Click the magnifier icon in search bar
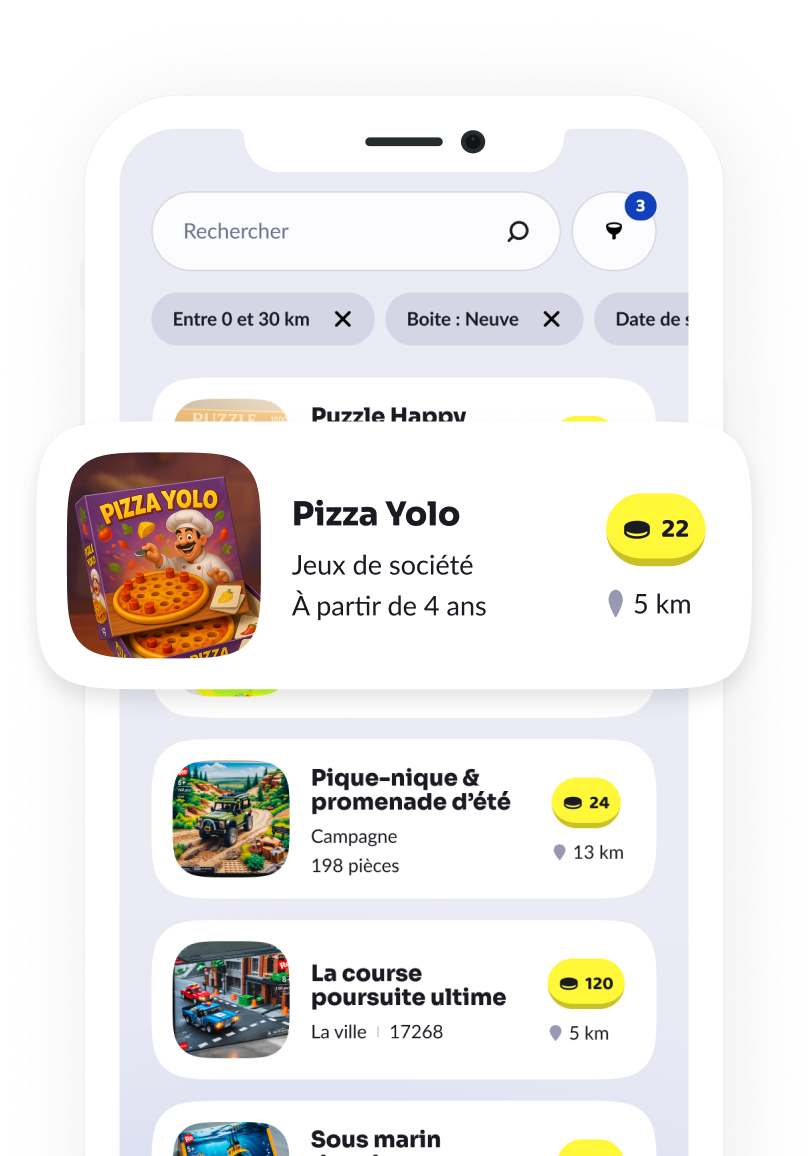The height and width of the screenshot is (1156, 808). pyautogui.click(x=518, y=231)
